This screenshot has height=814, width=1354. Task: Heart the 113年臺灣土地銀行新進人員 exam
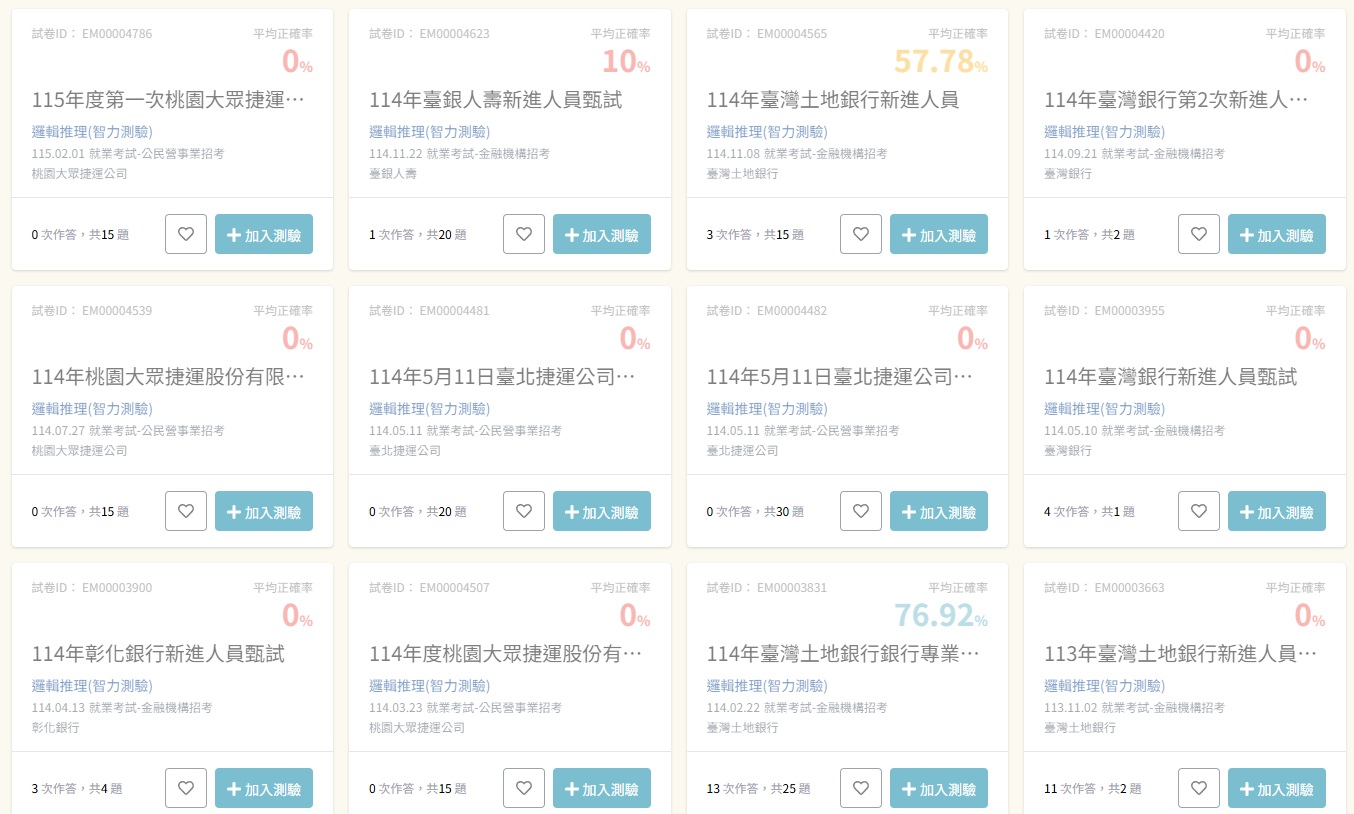click(x=1199, y=788)
